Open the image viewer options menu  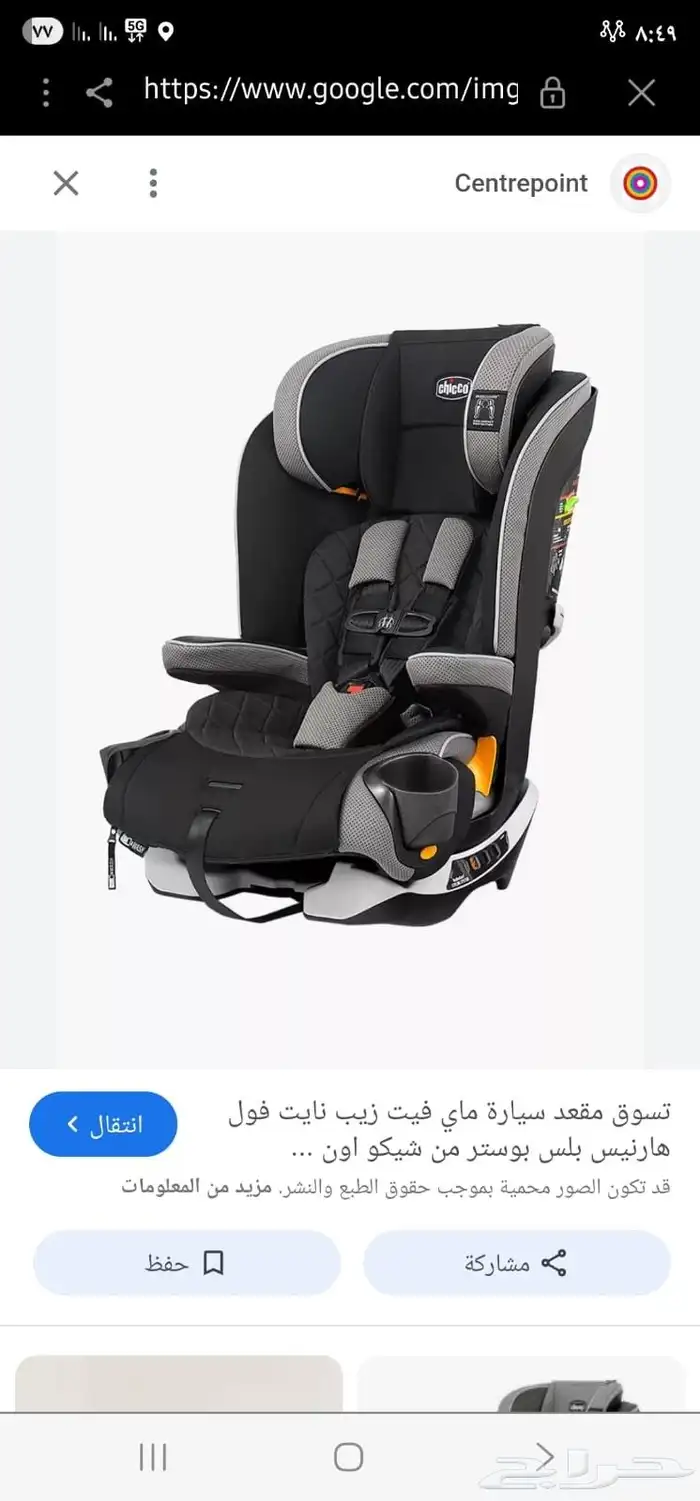coord(153,183)
